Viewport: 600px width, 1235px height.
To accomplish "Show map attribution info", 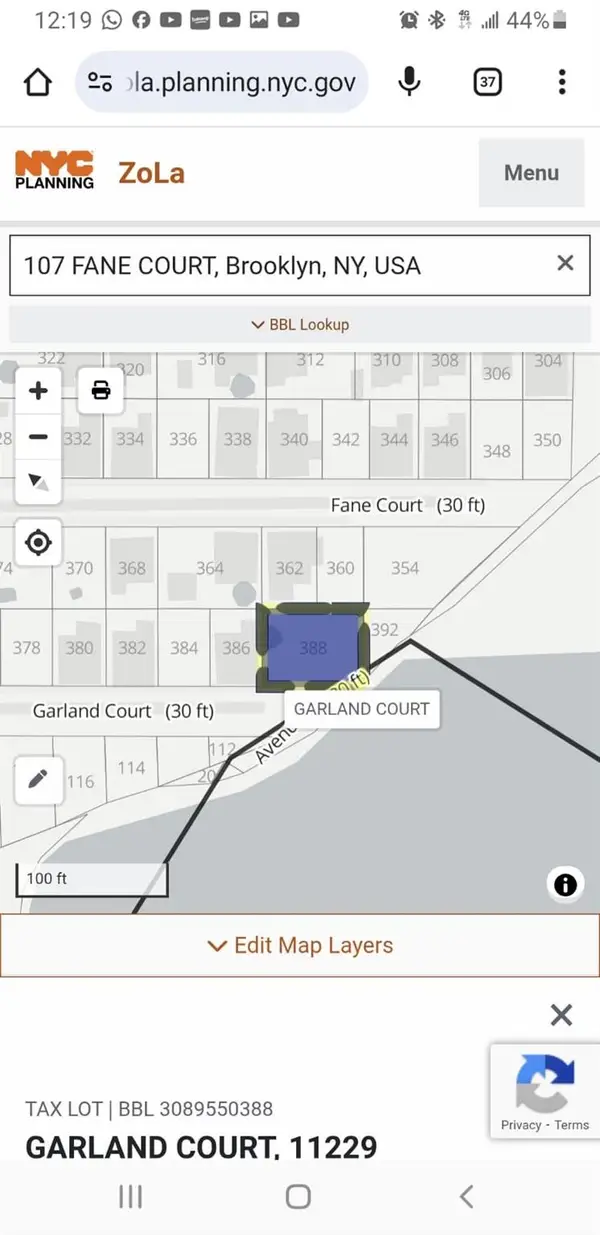I will pos(565,884).
